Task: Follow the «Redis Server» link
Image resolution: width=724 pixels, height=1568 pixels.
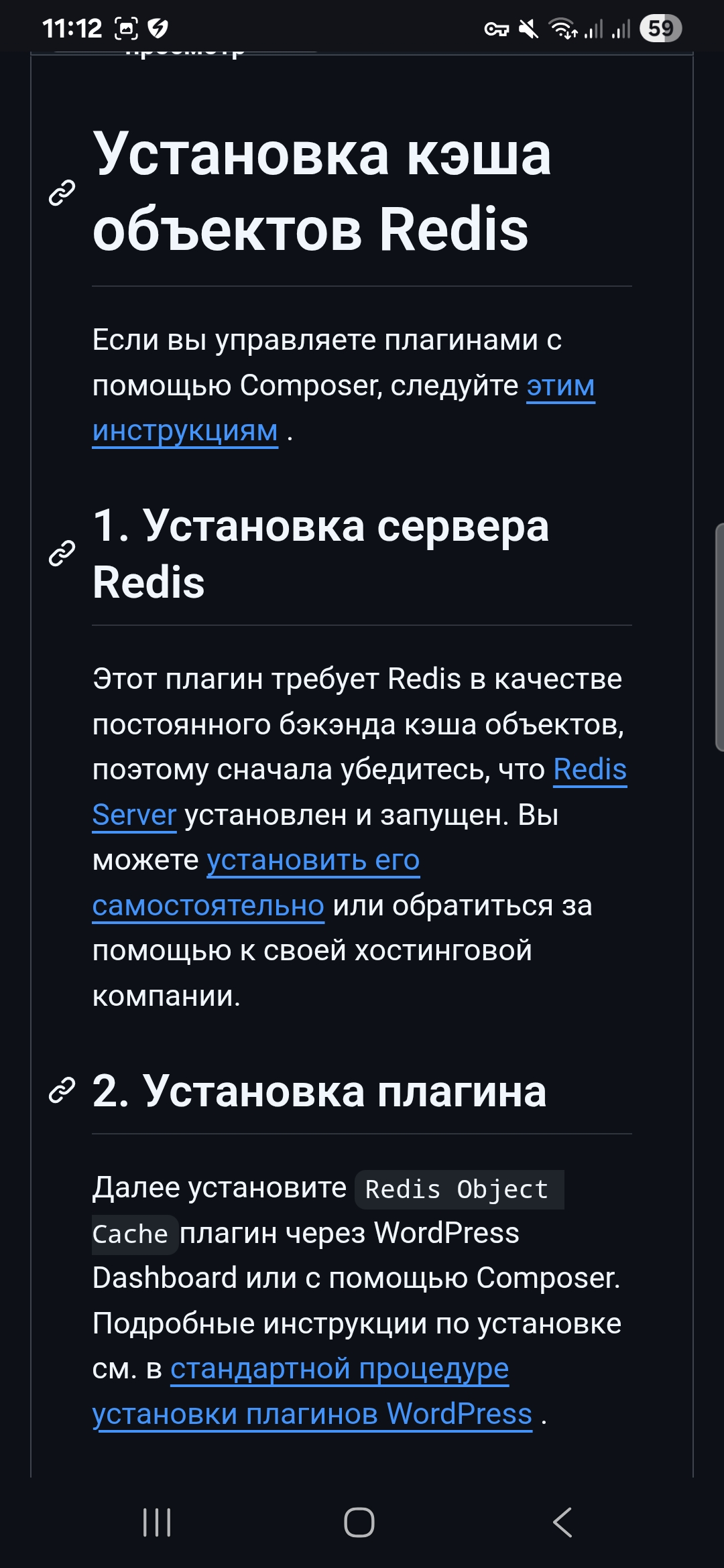Action: [589, 770]
